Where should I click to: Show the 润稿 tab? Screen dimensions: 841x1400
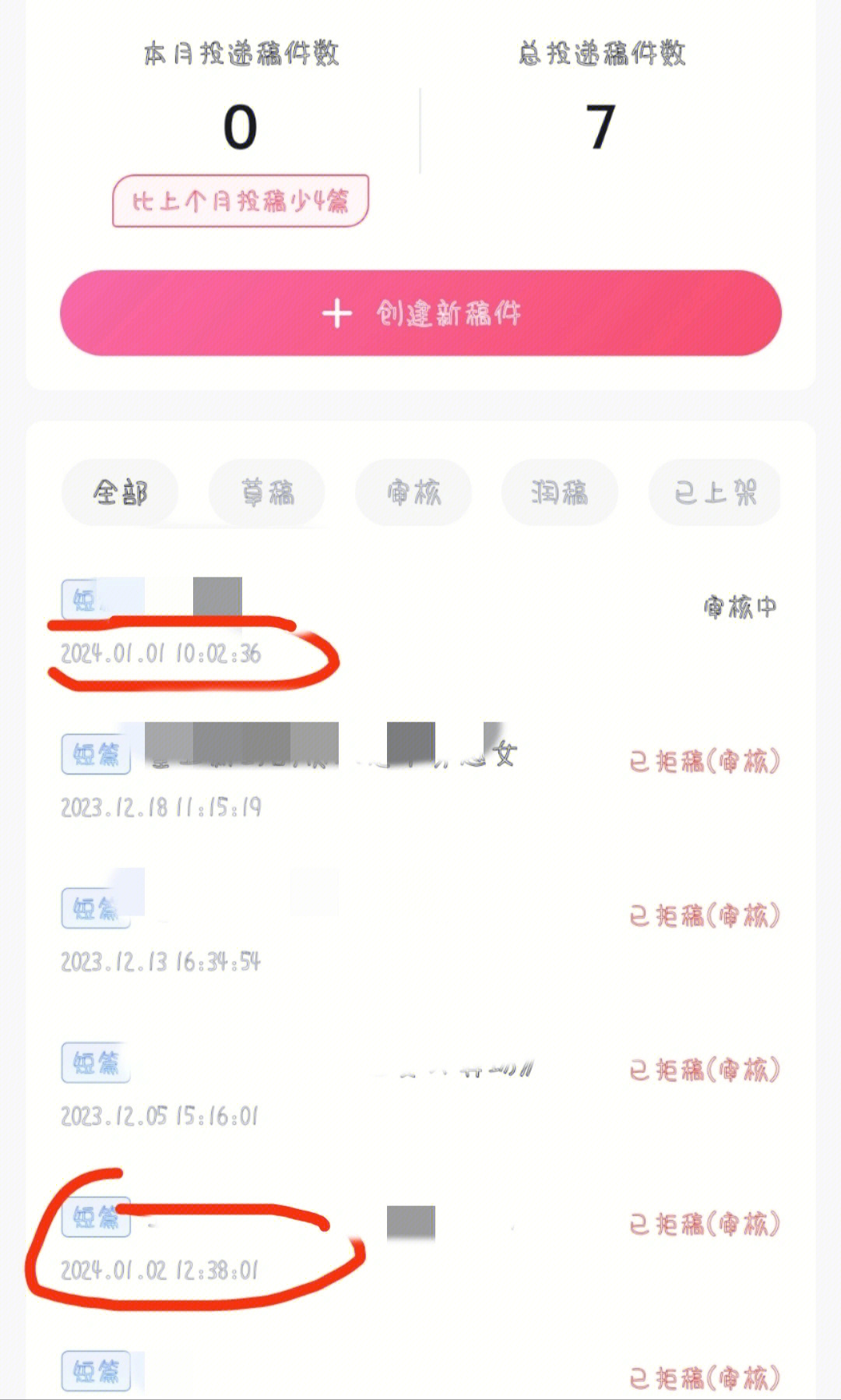tap(560, 492)
